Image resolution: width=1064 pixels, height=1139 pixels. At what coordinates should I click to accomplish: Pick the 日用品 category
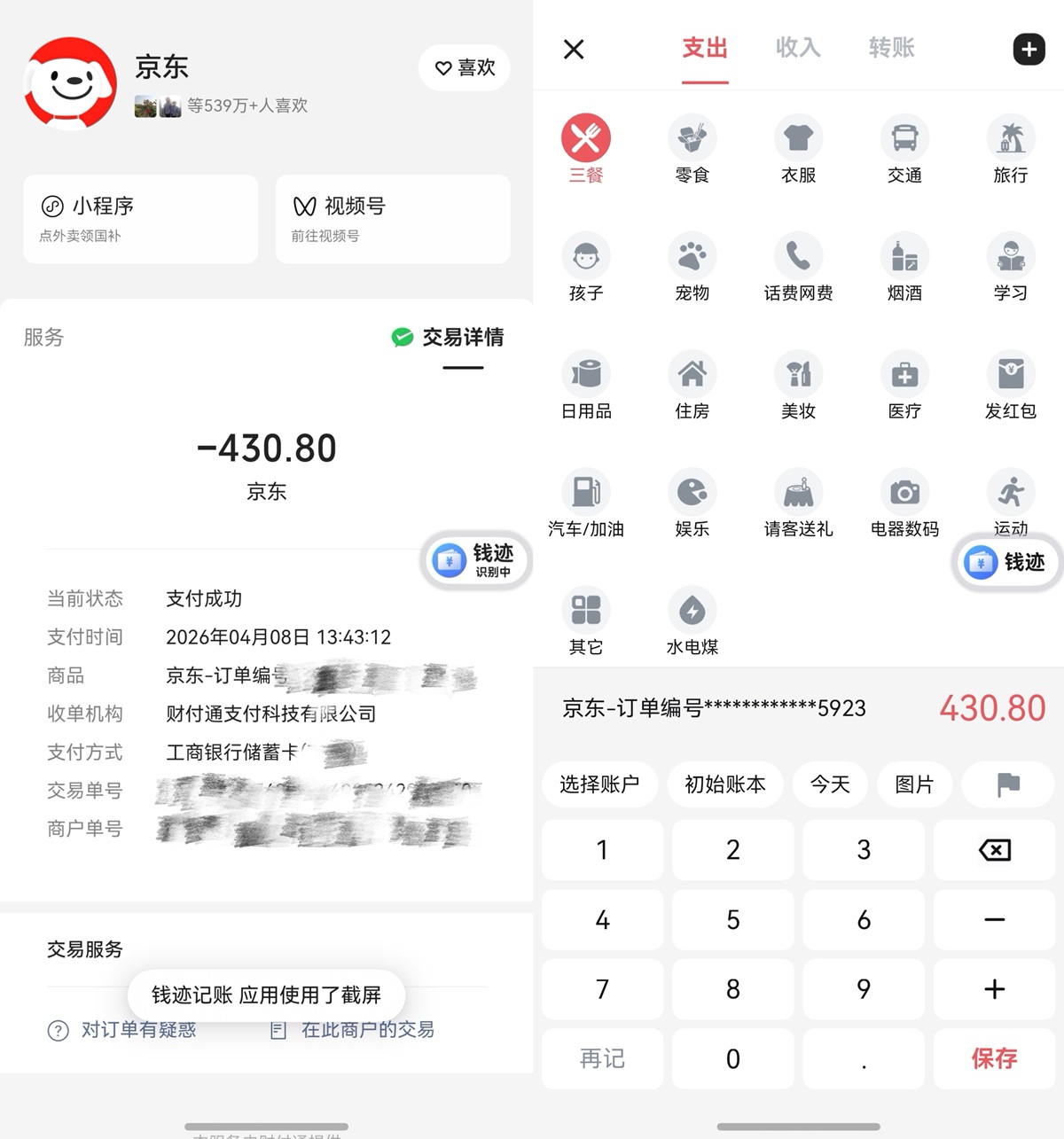pos(586,385)
